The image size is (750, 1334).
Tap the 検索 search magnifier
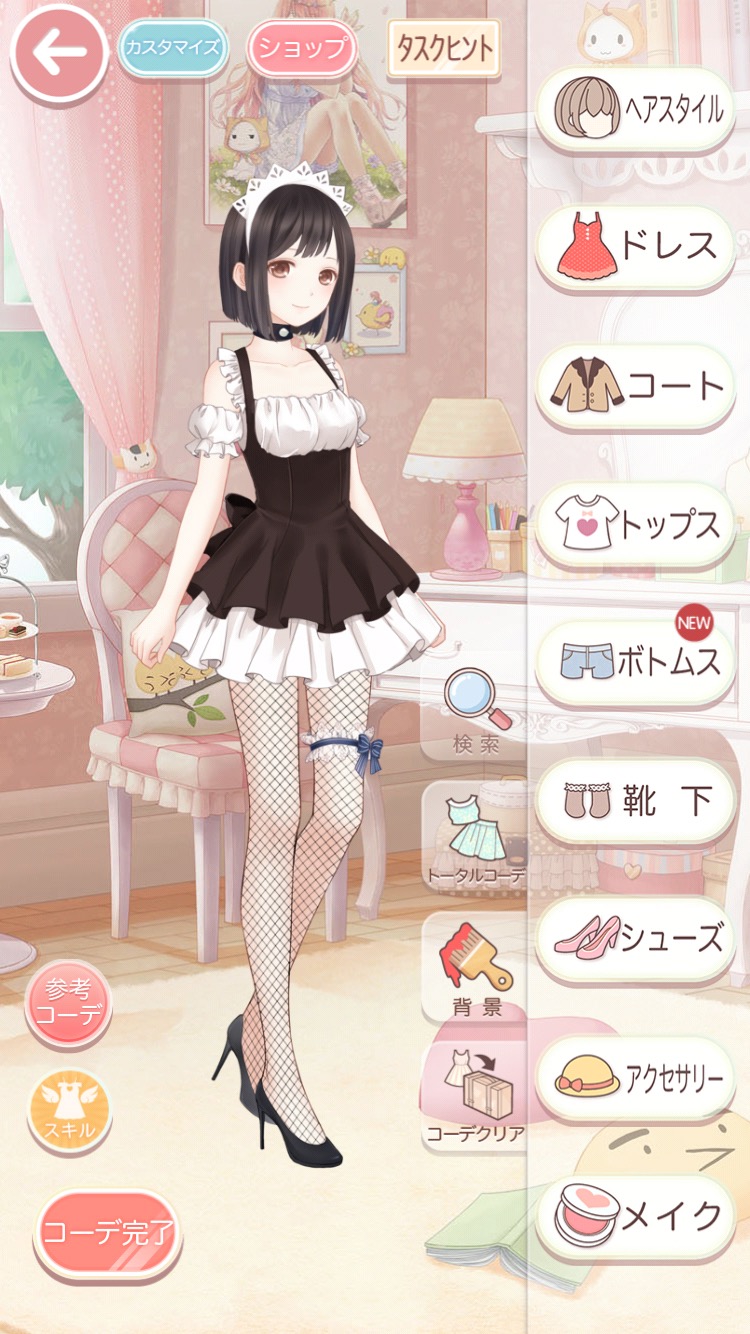click(x=477, y=709)
